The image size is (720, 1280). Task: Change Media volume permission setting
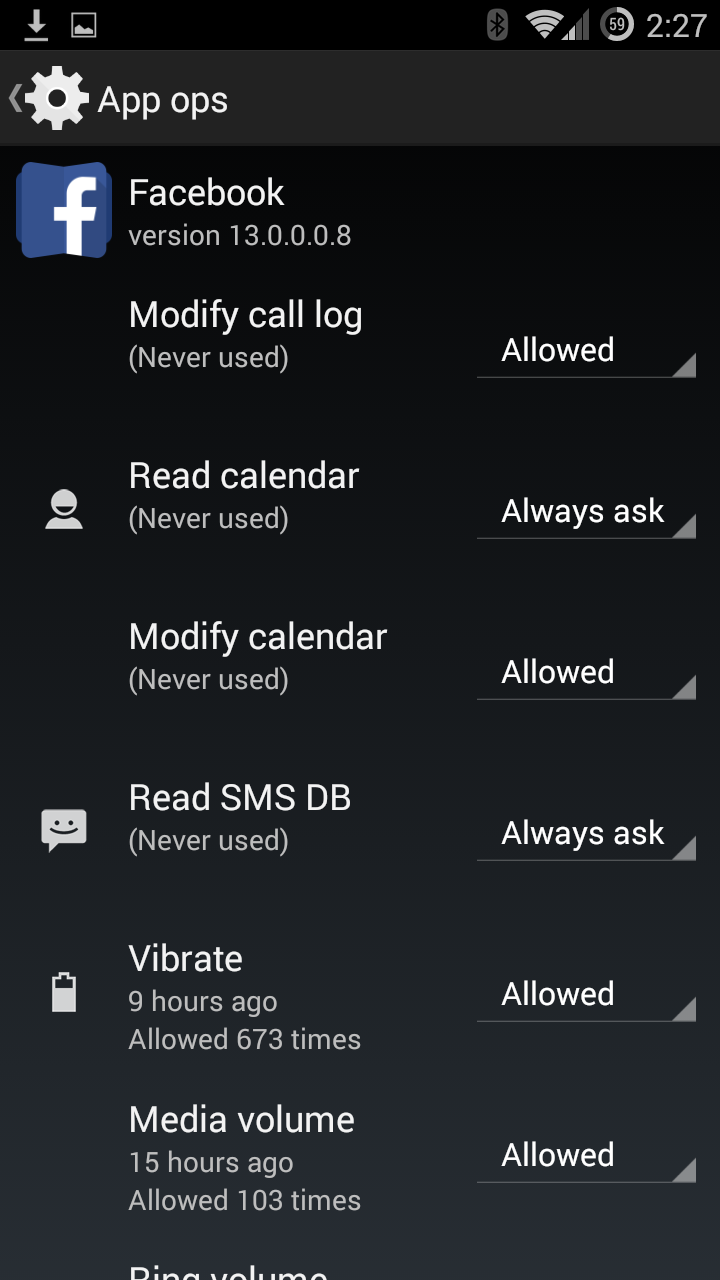coord(585,1156)
